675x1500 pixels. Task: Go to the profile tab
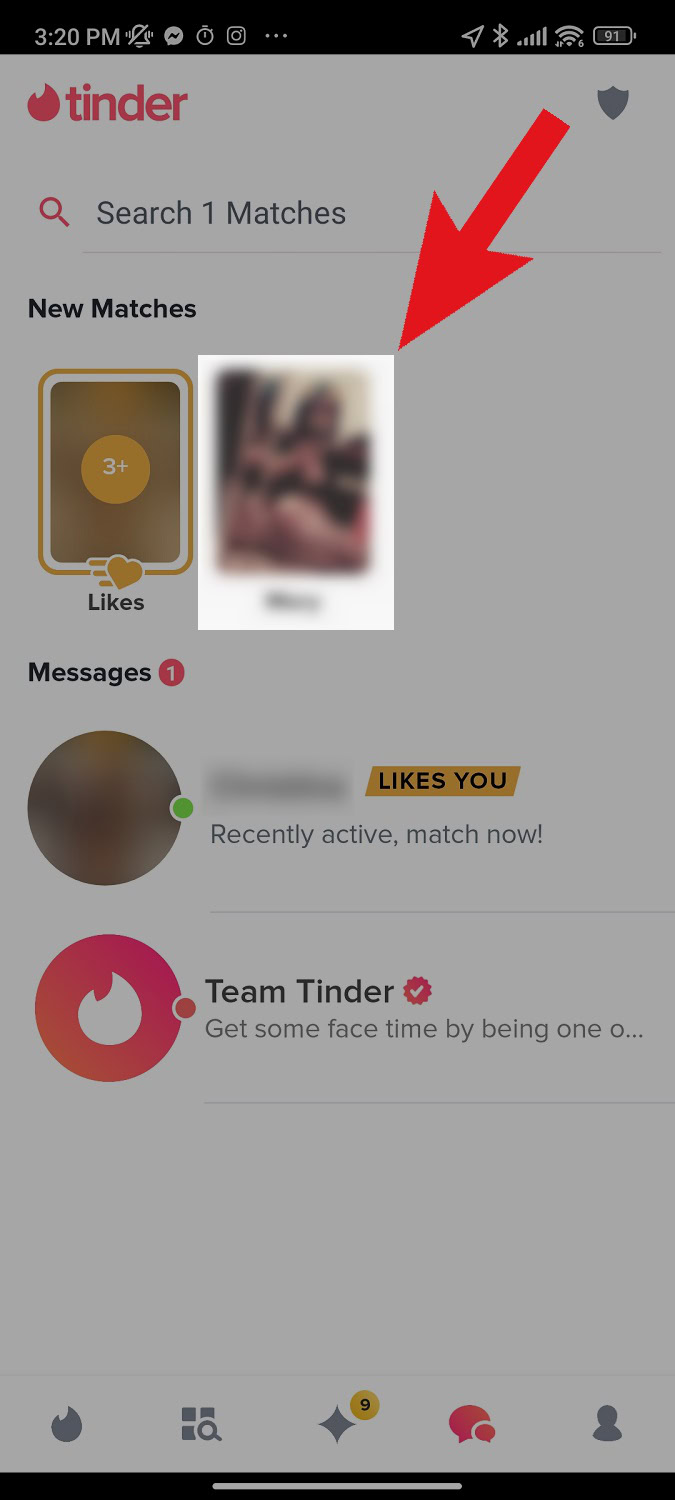coord(607,1424)
